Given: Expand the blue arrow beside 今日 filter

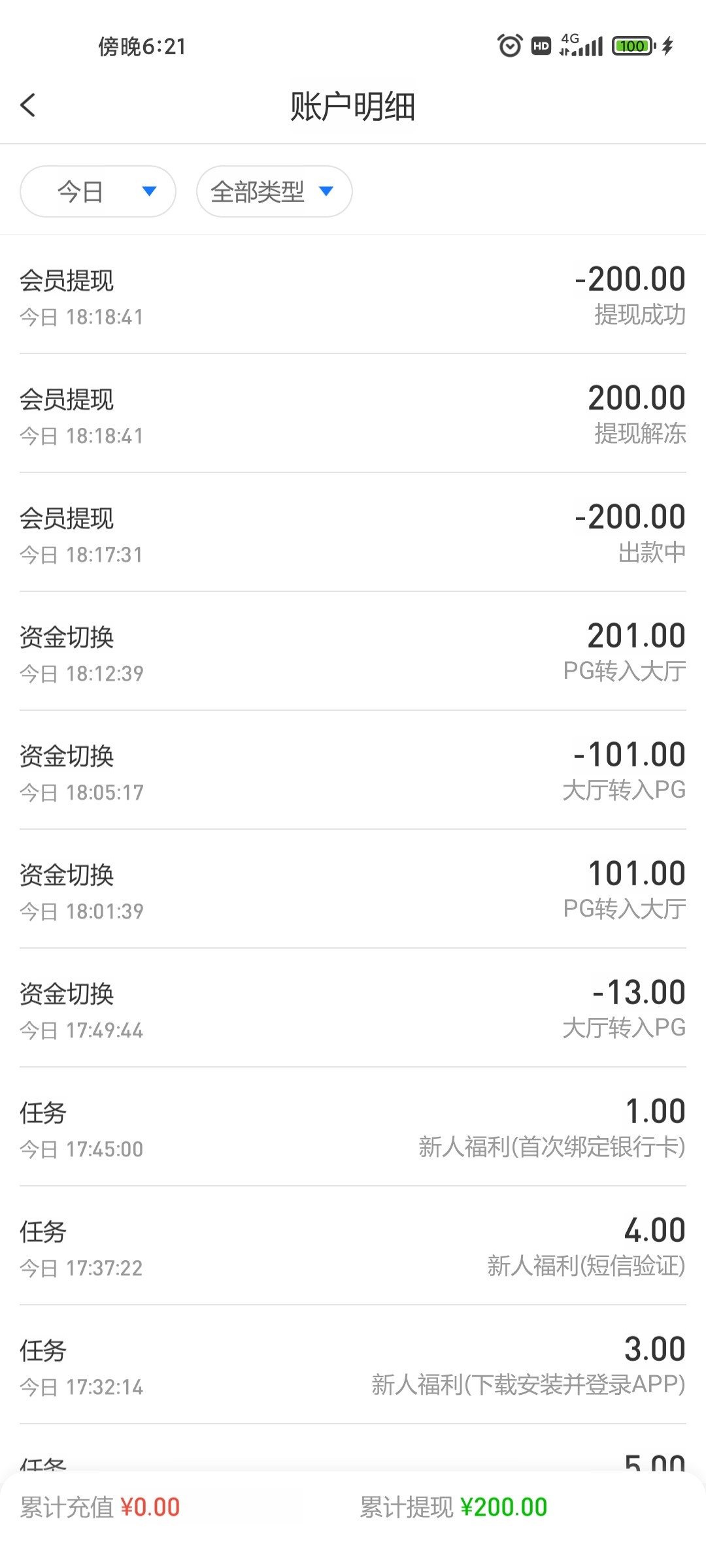Looking at the screenshot, I should coord(148,191).
